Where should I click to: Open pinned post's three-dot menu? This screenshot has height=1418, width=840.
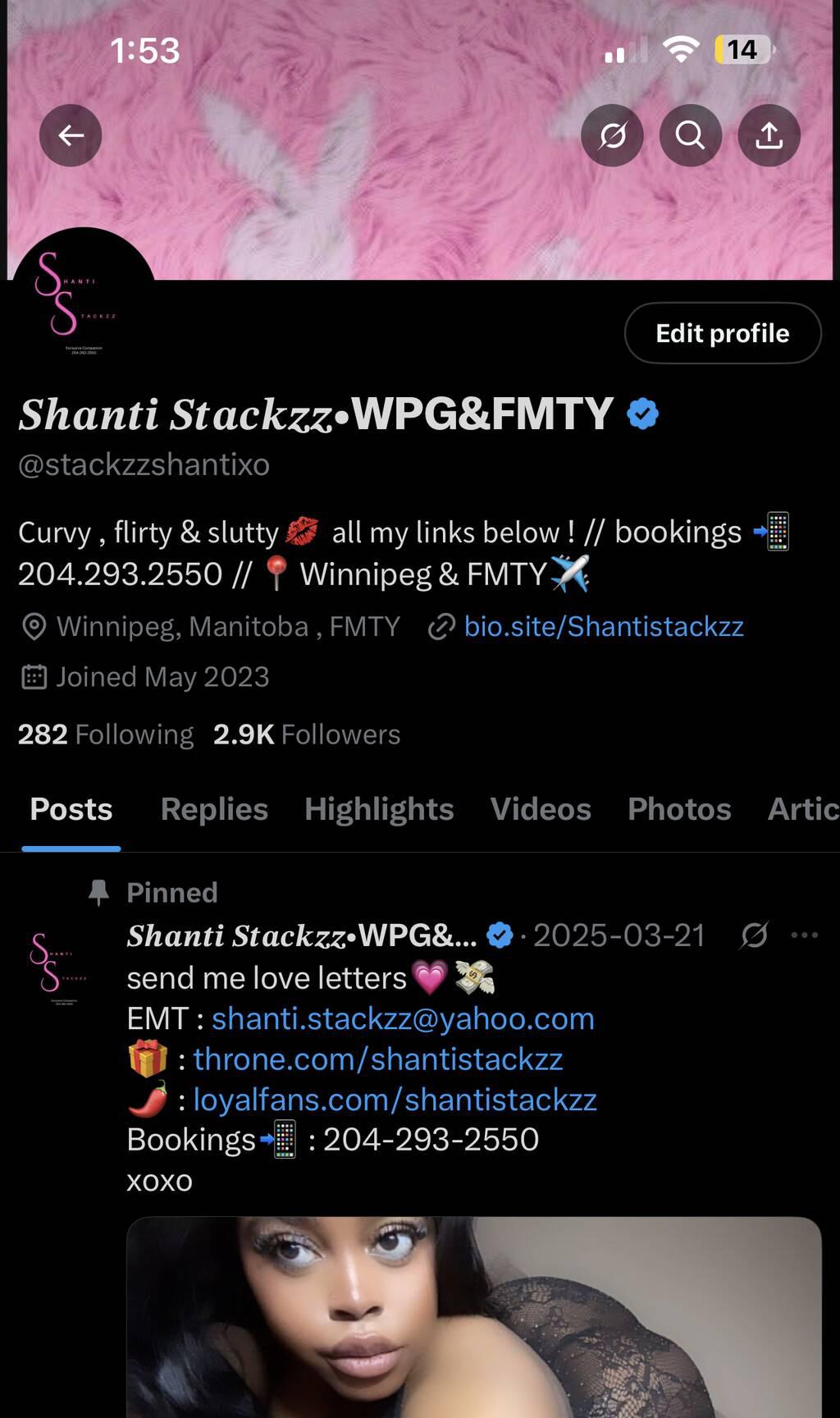click(x=804, y=935)
